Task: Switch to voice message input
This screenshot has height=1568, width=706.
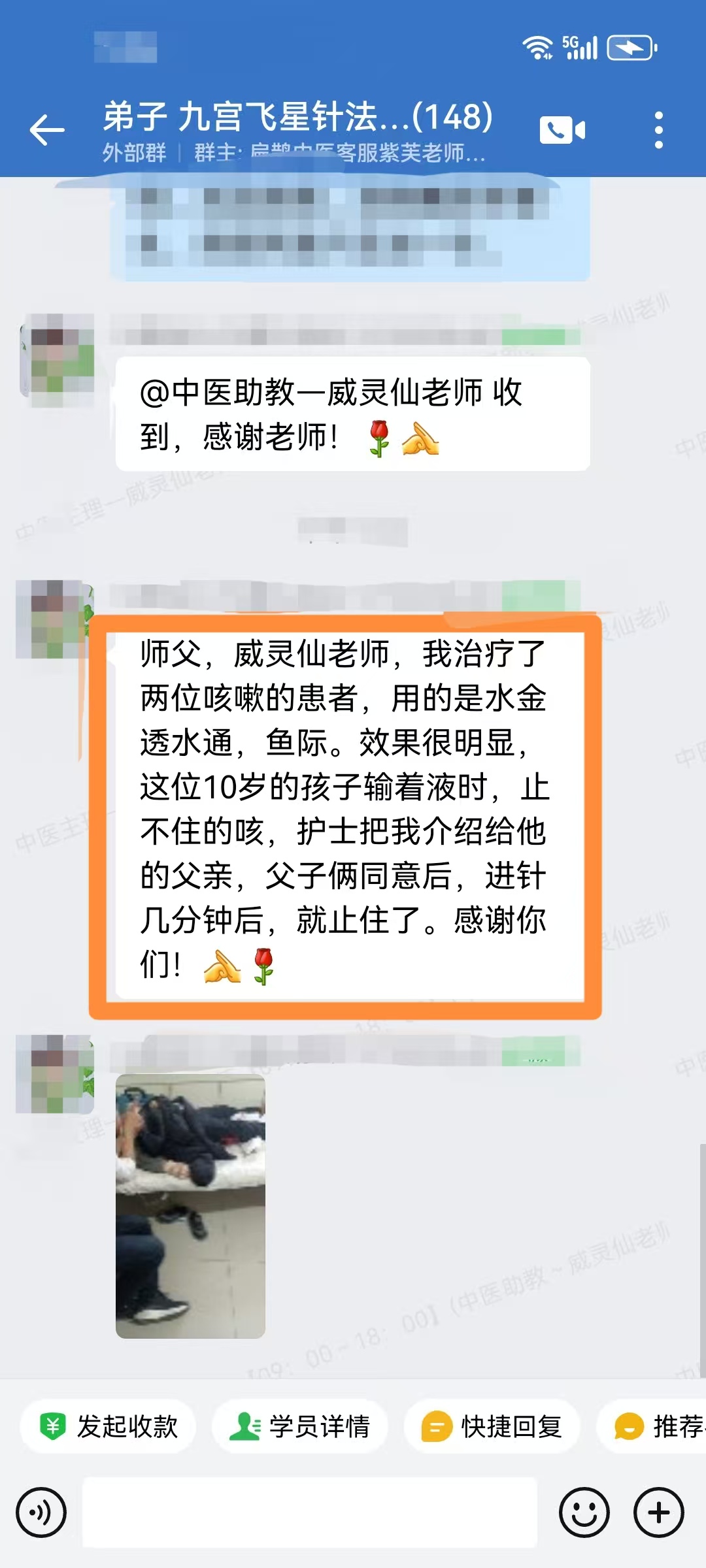Action: click(x=41, y=1512)
